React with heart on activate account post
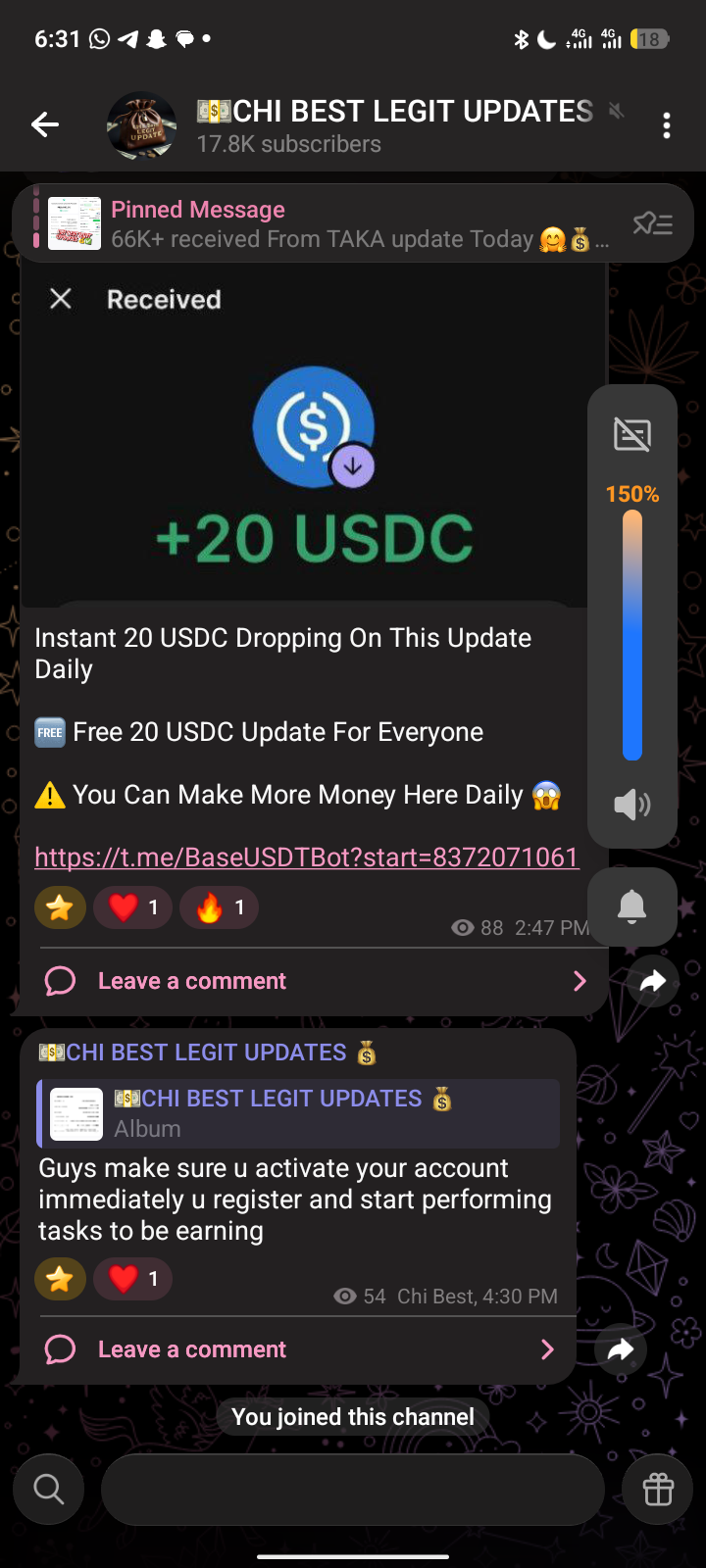The height and width of the screenshot is (1568, 706). (132, 1279)
